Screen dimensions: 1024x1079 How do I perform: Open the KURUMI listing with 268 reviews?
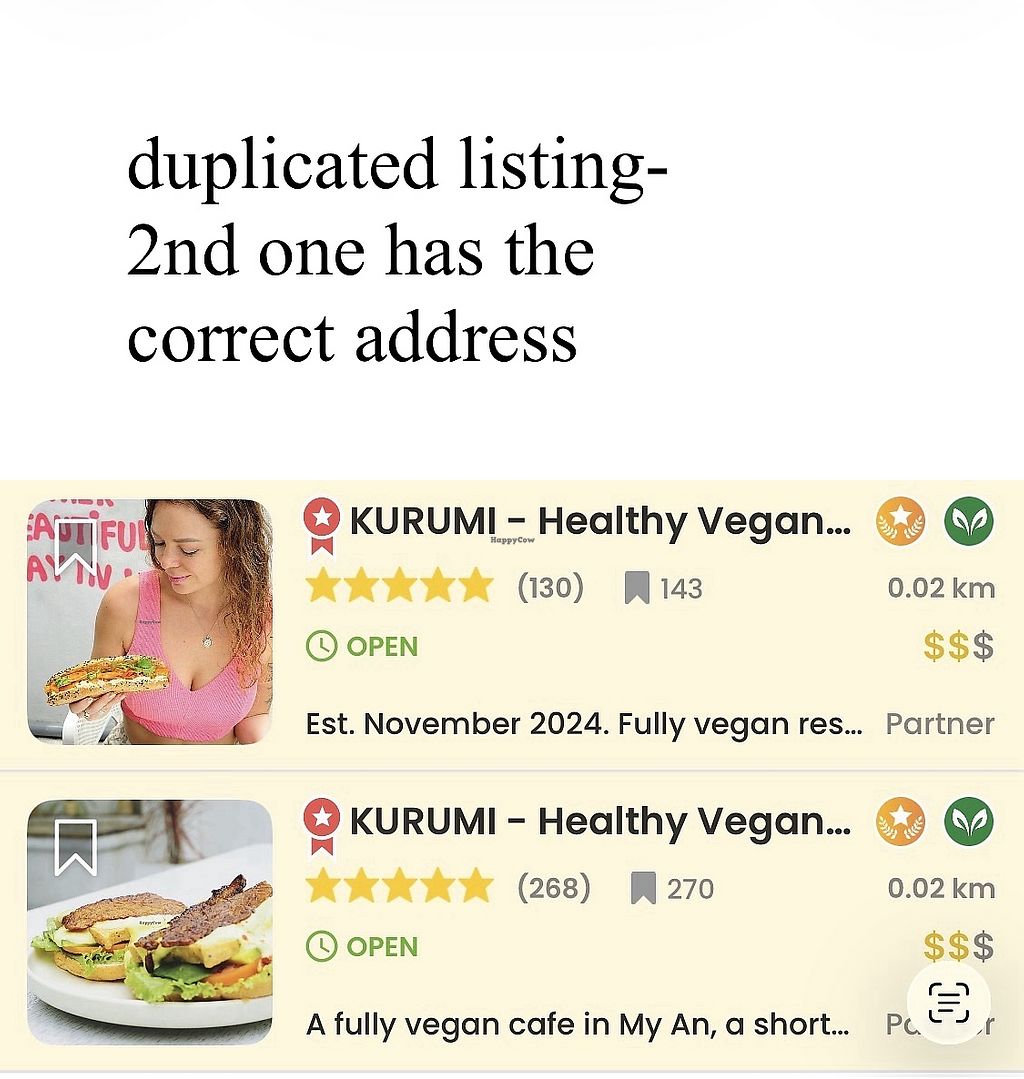[x=512, y=922]
